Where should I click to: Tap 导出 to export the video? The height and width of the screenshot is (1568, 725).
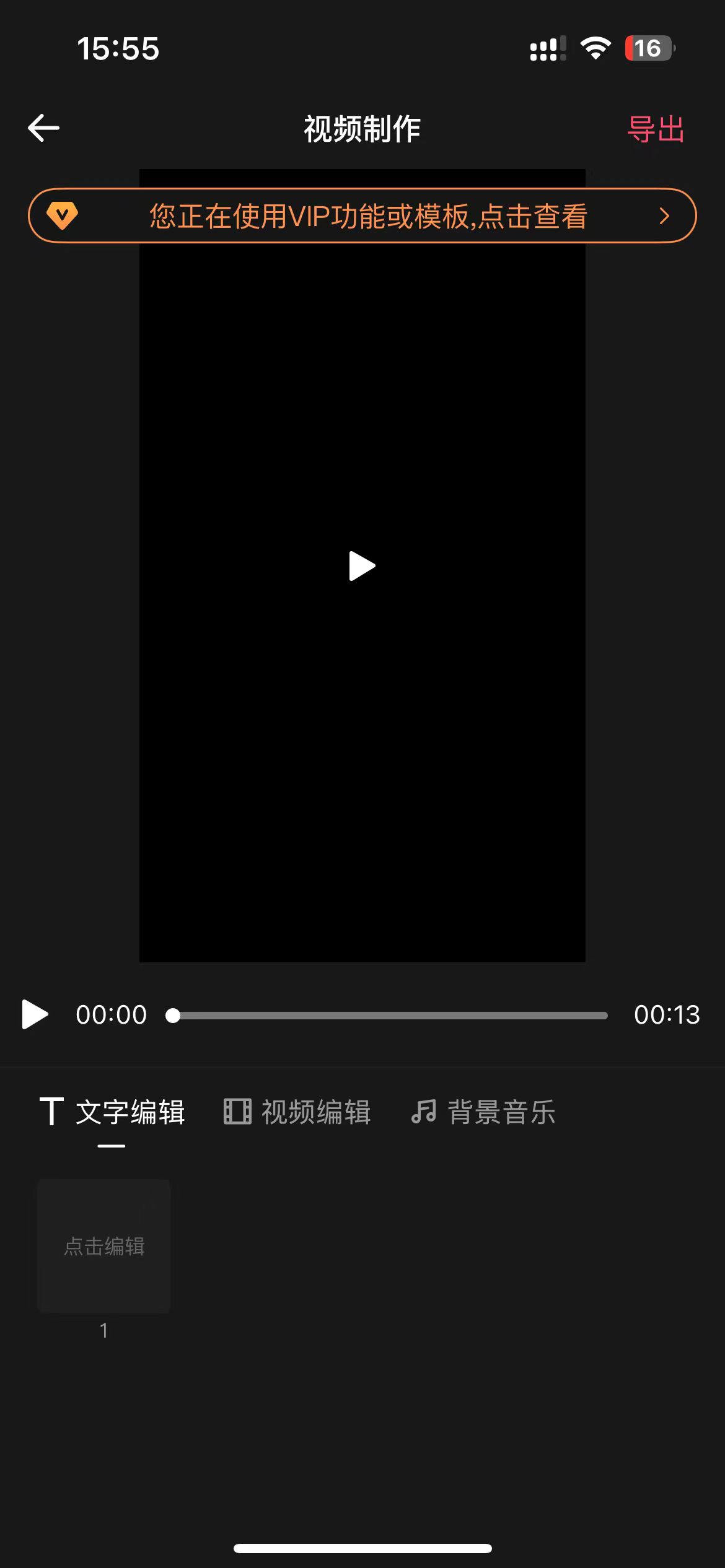[656, 129]
